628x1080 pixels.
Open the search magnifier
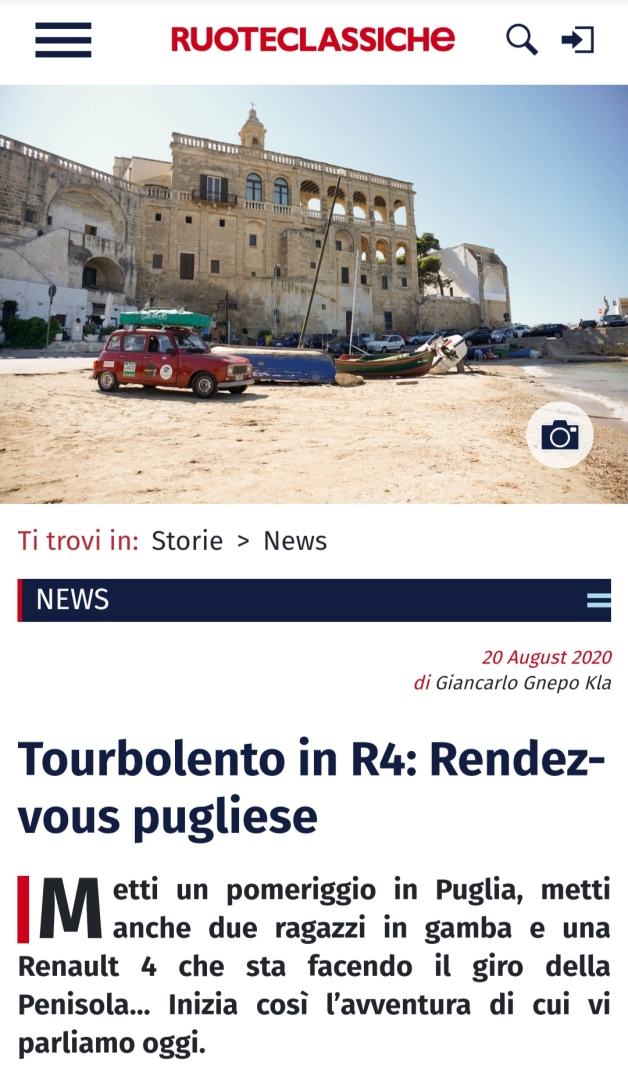coord(521,40)
